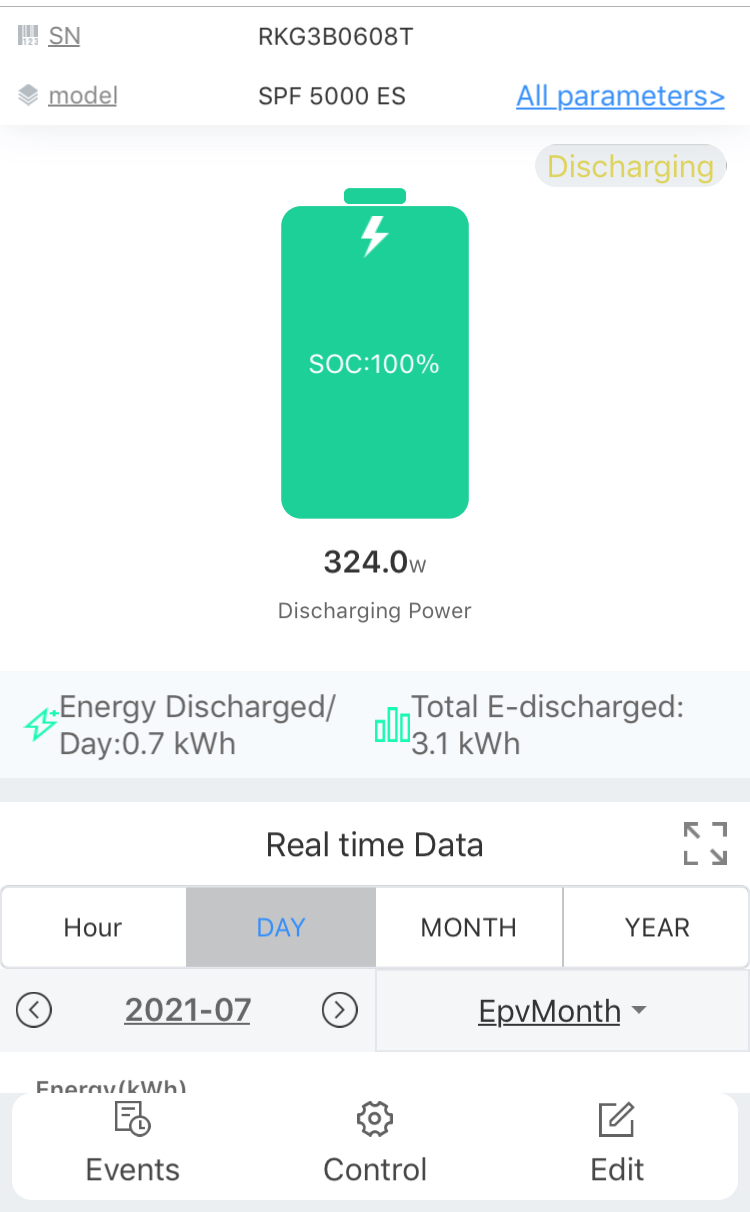Image resolution: width=750 pixels, height=1212 pixels.
Task: Expand Real time Data chart to fullscreen
Action: coord(705,843)
